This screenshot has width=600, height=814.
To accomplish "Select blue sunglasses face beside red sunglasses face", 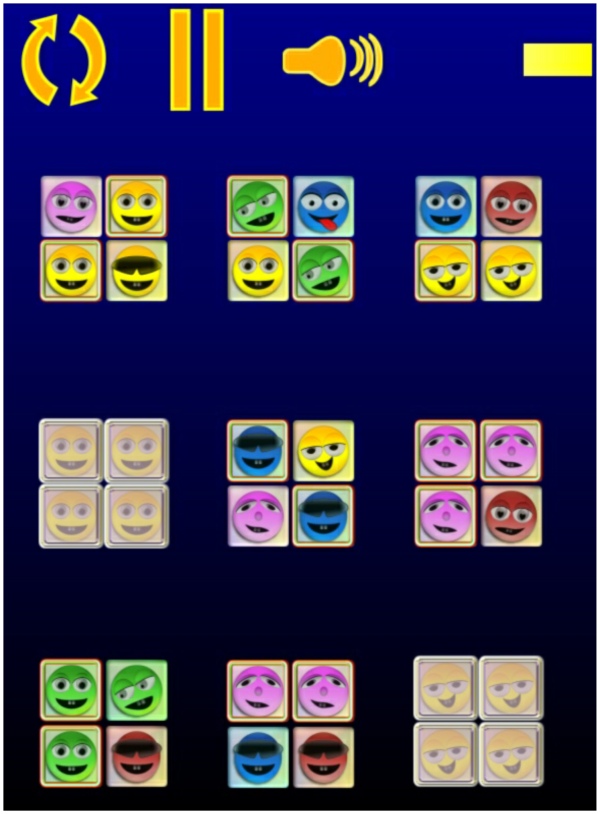I will 258,756.
